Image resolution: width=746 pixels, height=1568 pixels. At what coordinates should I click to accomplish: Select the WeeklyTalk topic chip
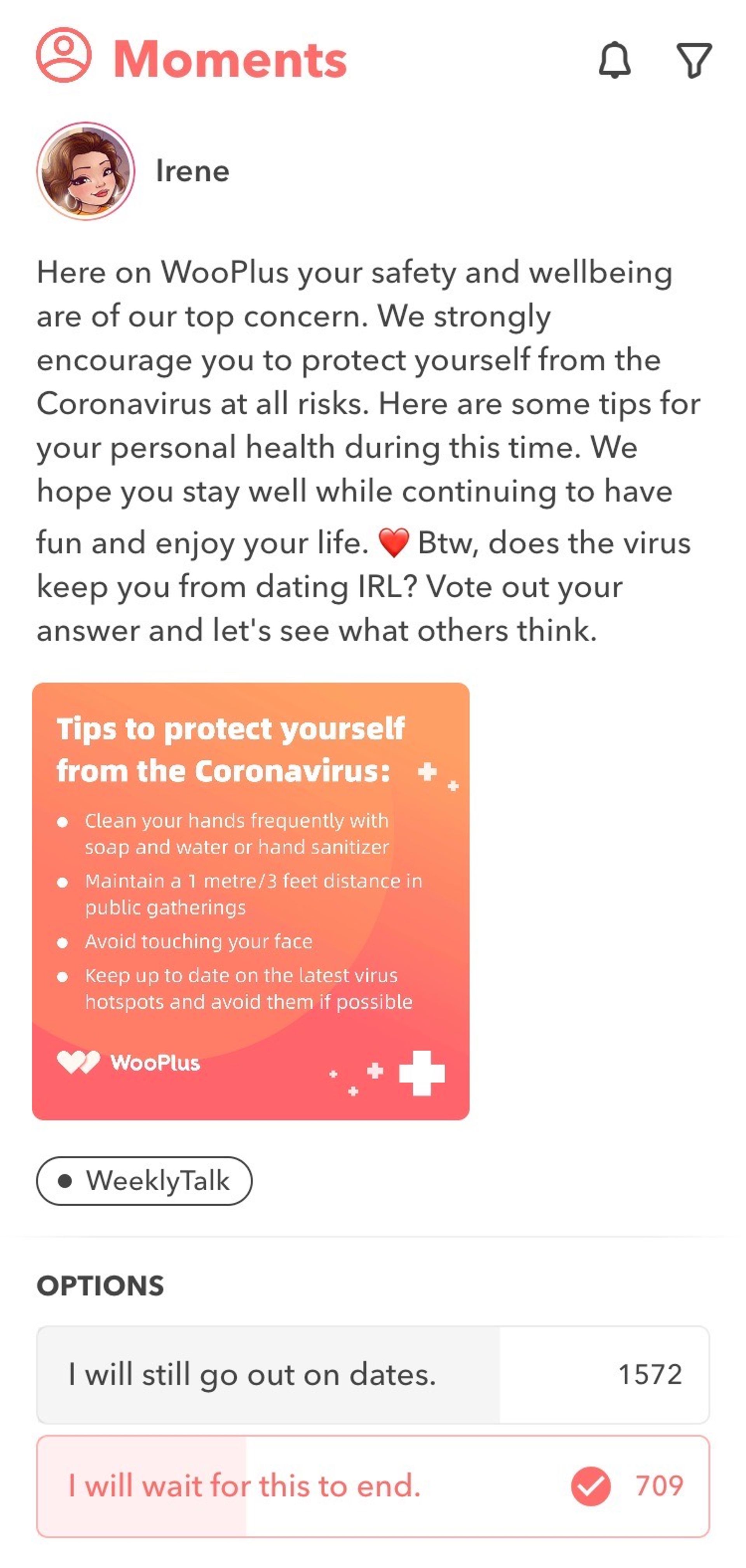click(x=144, y=1181)
